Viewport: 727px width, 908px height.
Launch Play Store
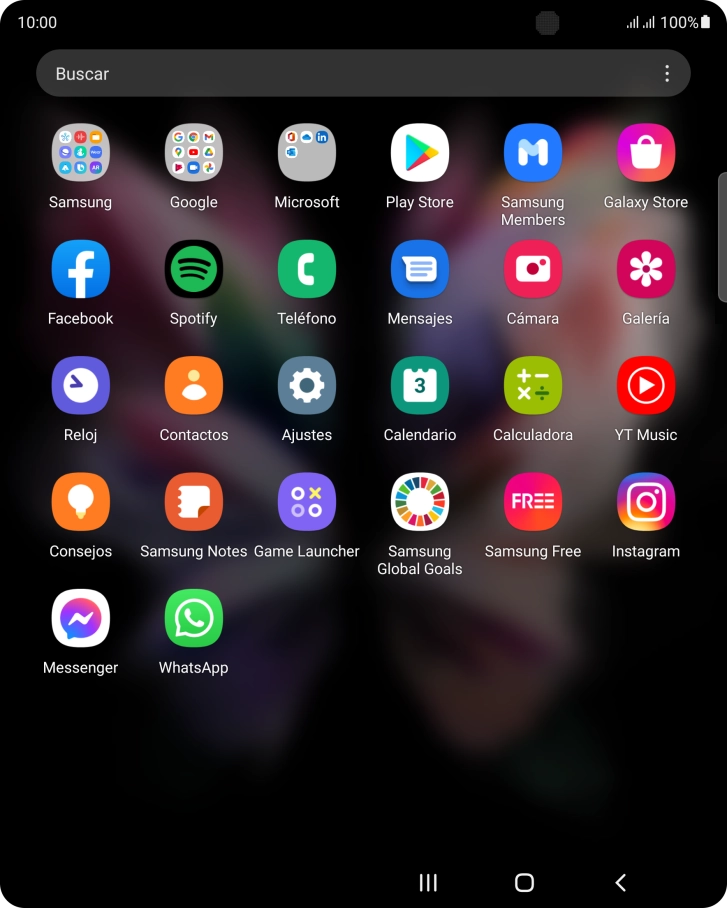tap(419, 153)
